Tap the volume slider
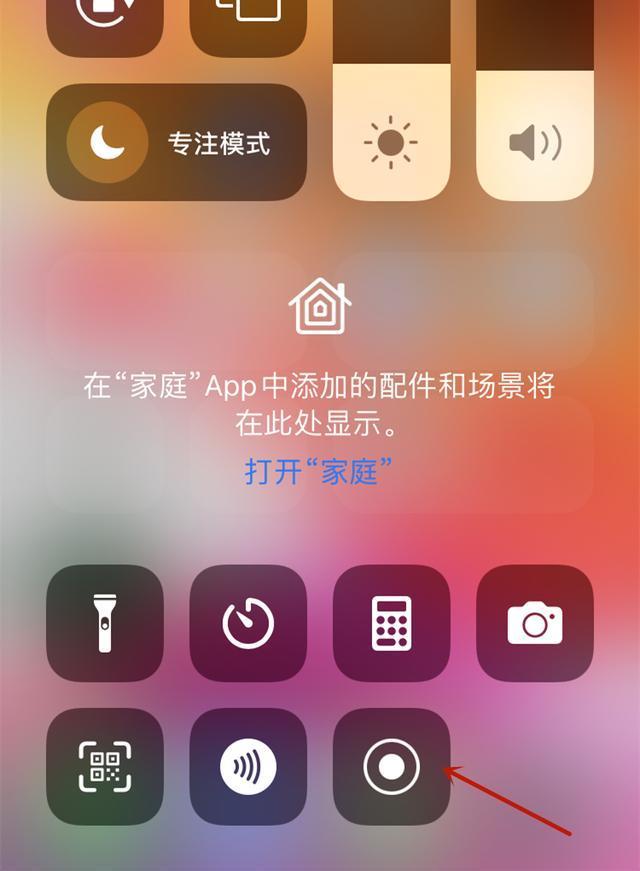 [x=535, y=100]
